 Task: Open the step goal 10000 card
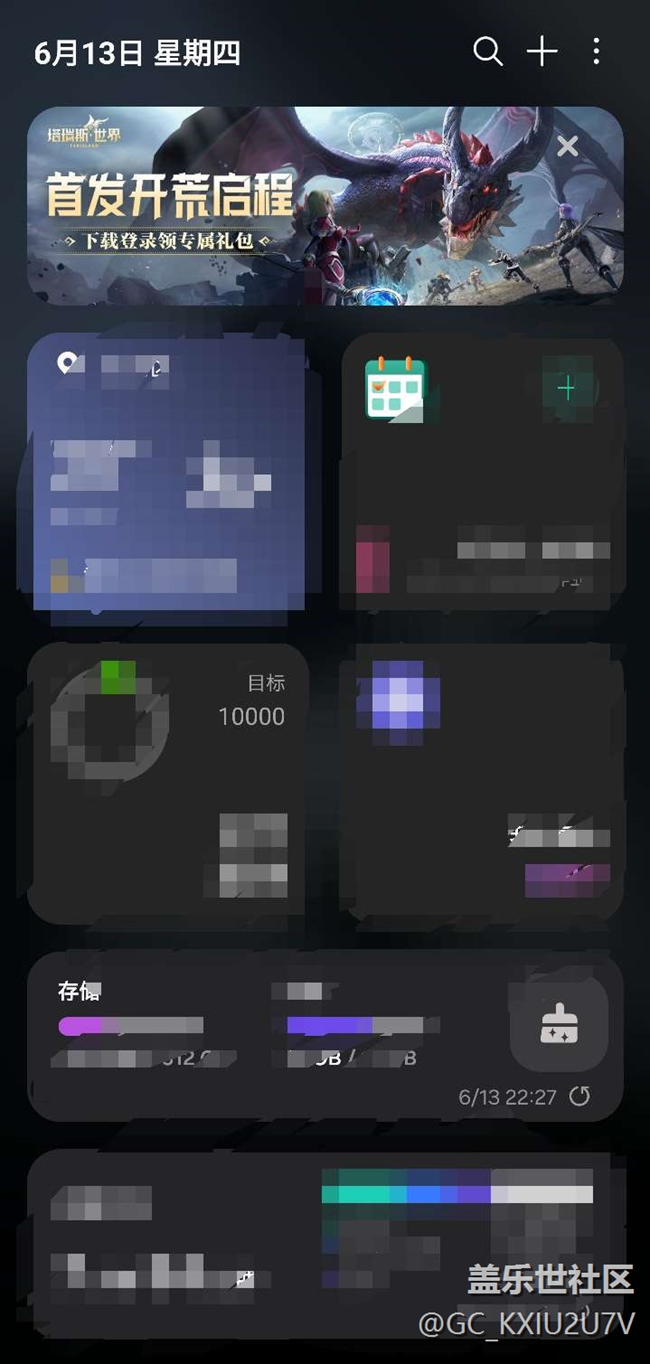coord(167,782)
